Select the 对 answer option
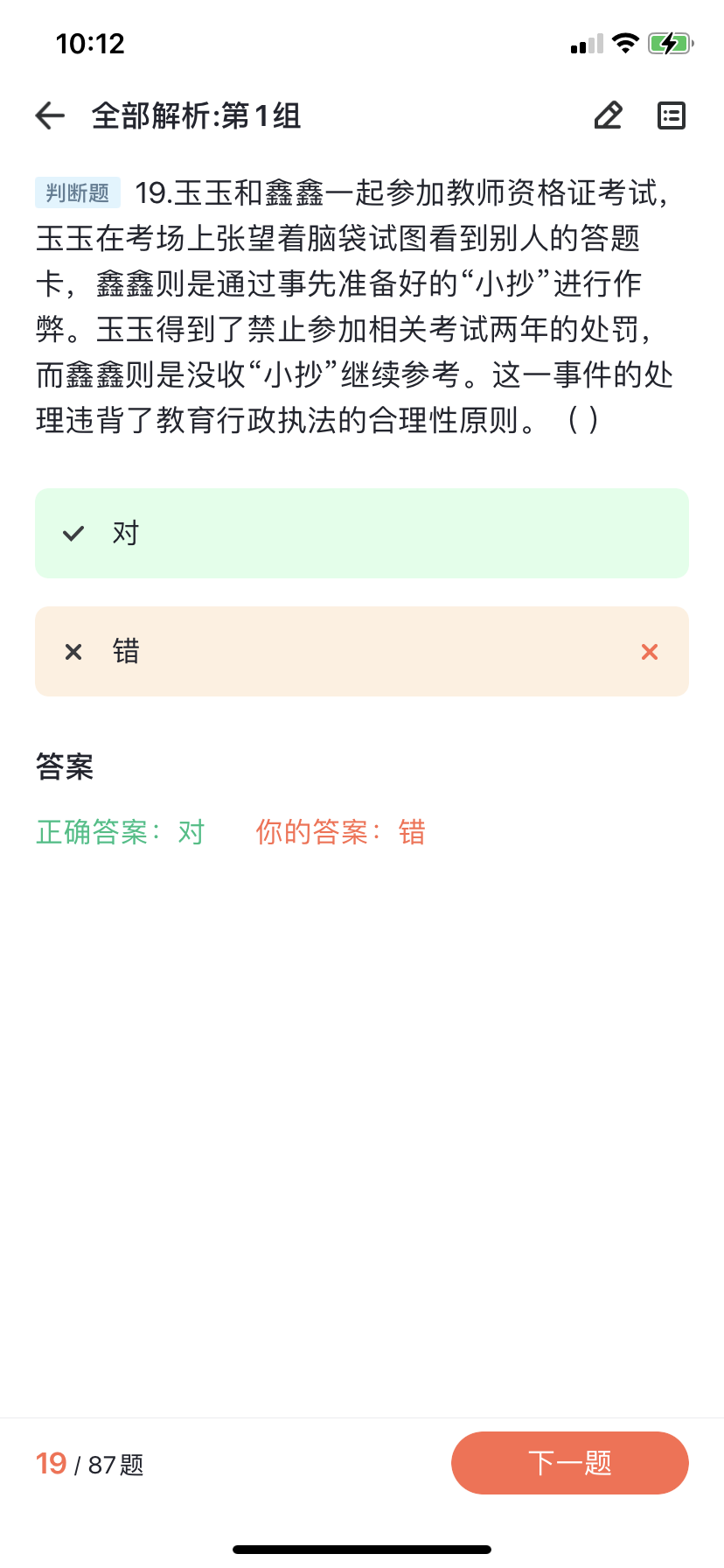This screenshot has height=1568, width=724. point(362,533)
